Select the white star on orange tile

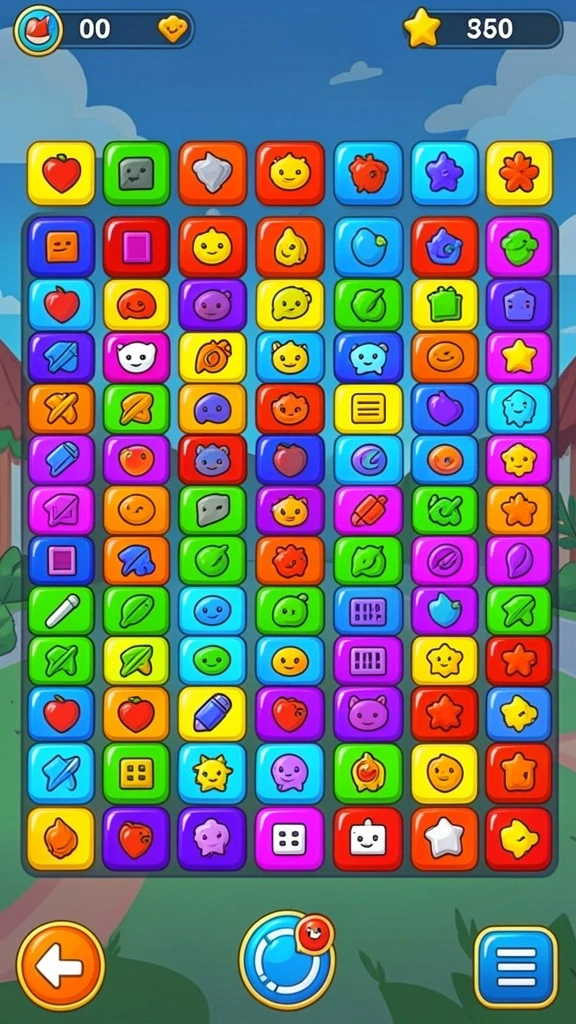pos(444,839)
